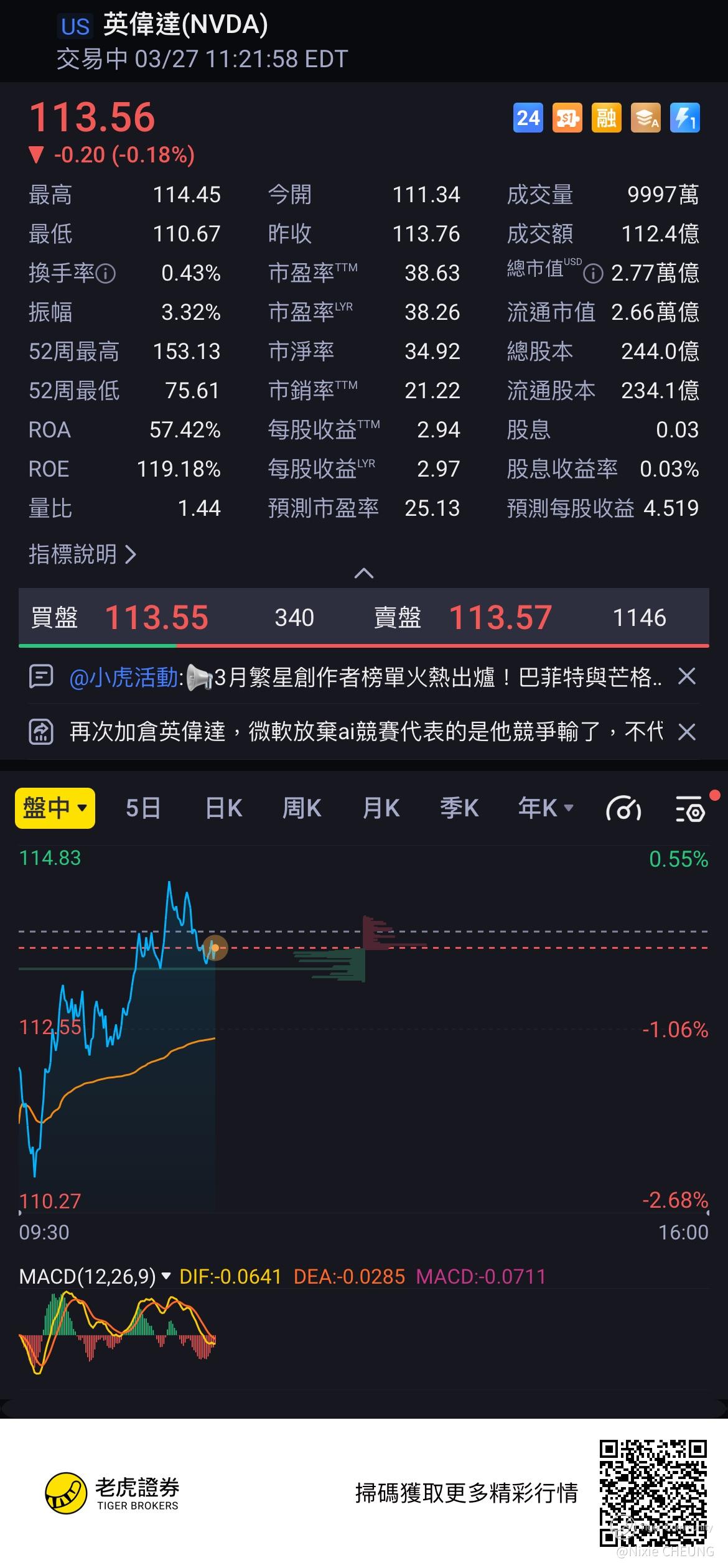Viewport: 728px width, 1568px height.
Task: Tap the 24-hour trading badge
Action: coord(528,118)
